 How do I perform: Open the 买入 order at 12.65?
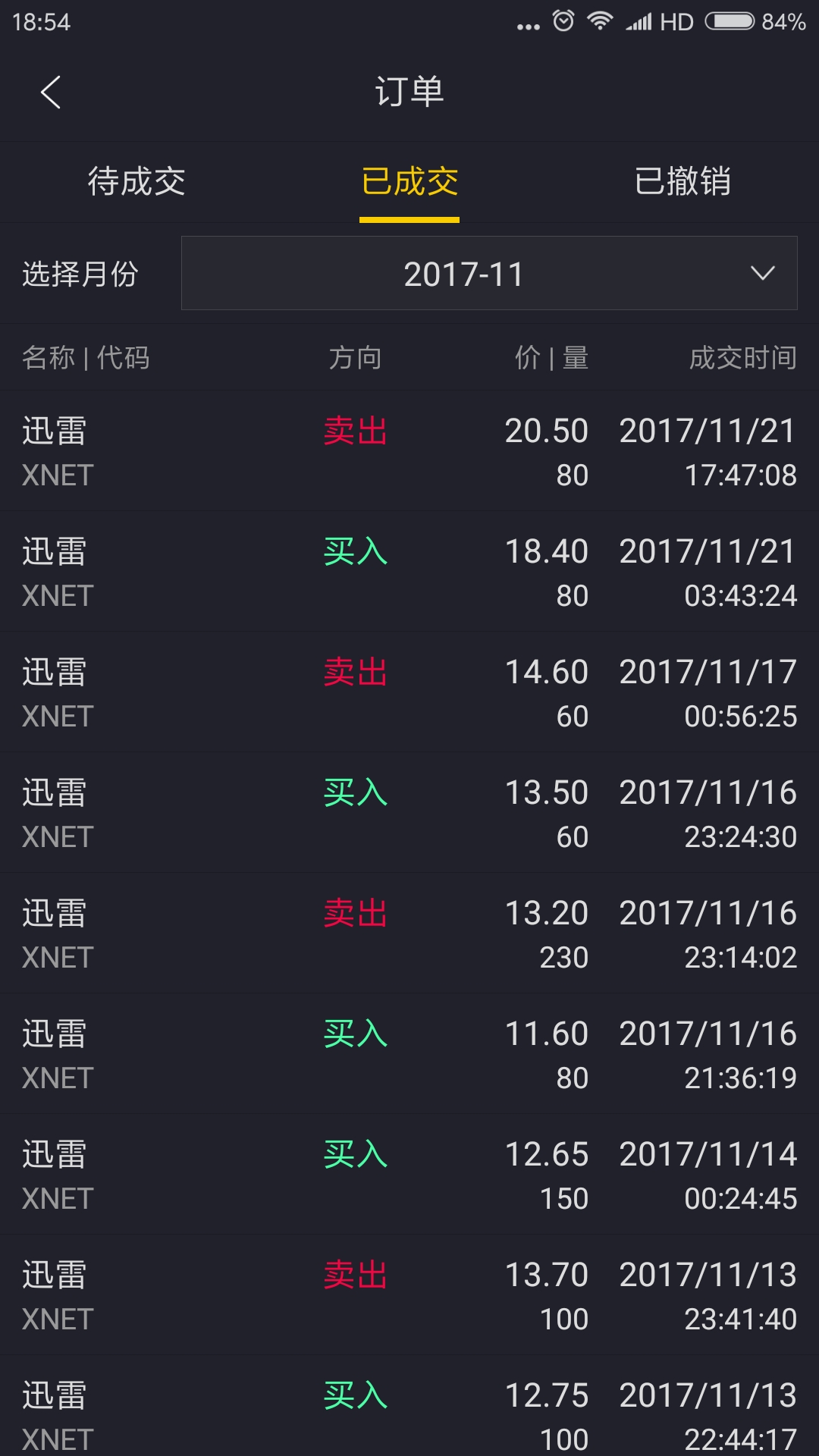[x=409, y=1175]
